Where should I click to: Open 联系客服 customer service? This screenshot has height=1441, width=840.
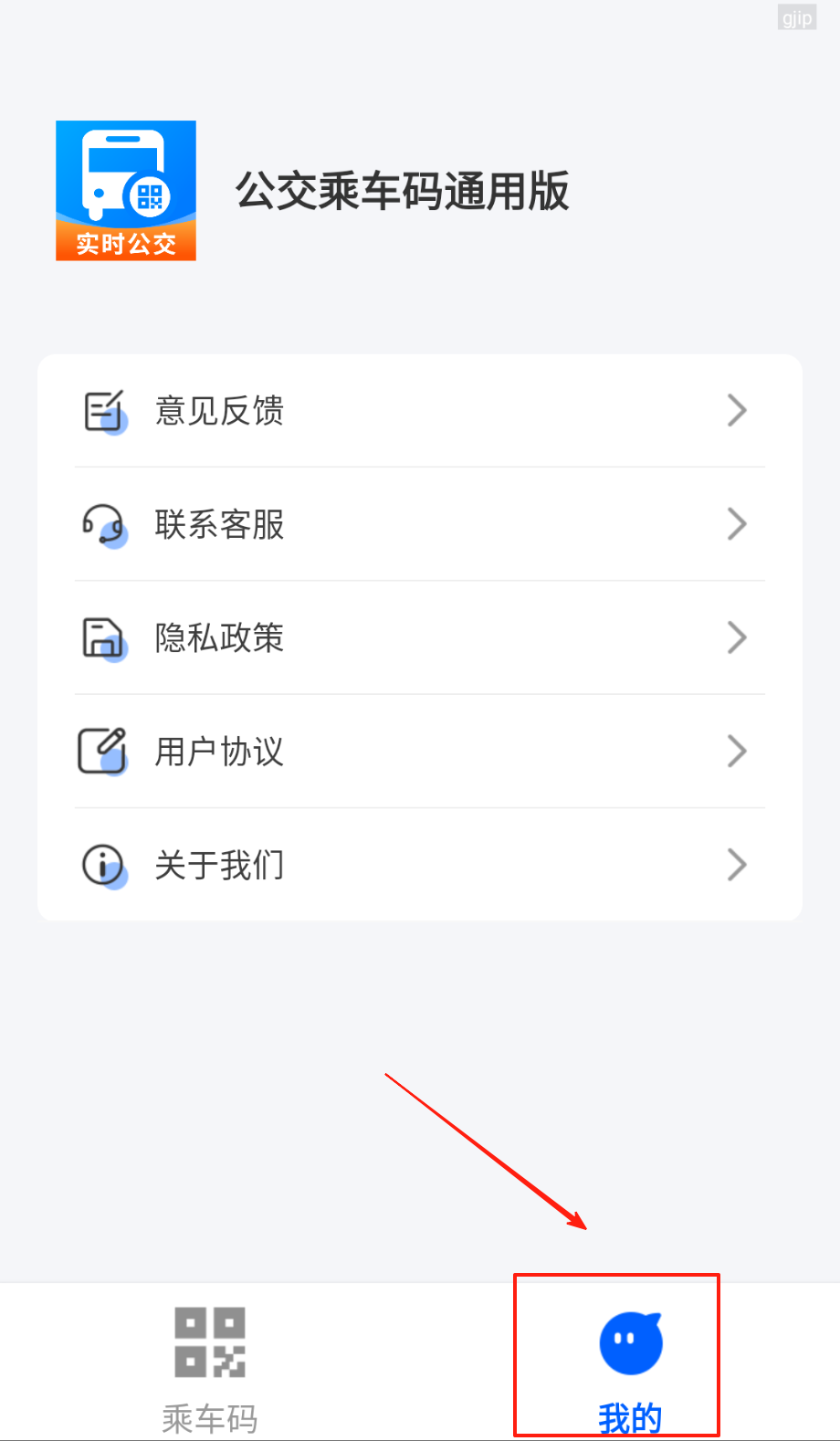point(419,524)
